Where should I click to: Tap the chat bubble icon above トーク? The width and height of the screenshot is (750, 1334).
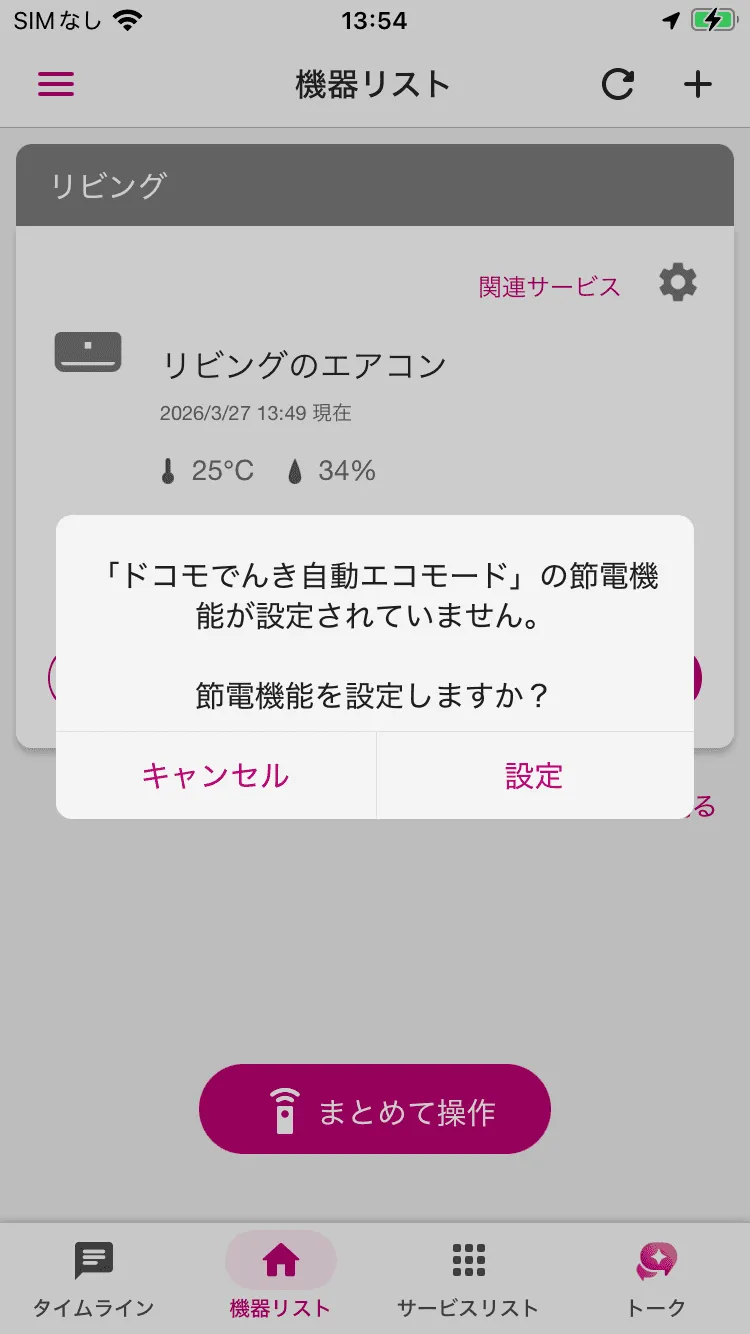coord(657,1262)
